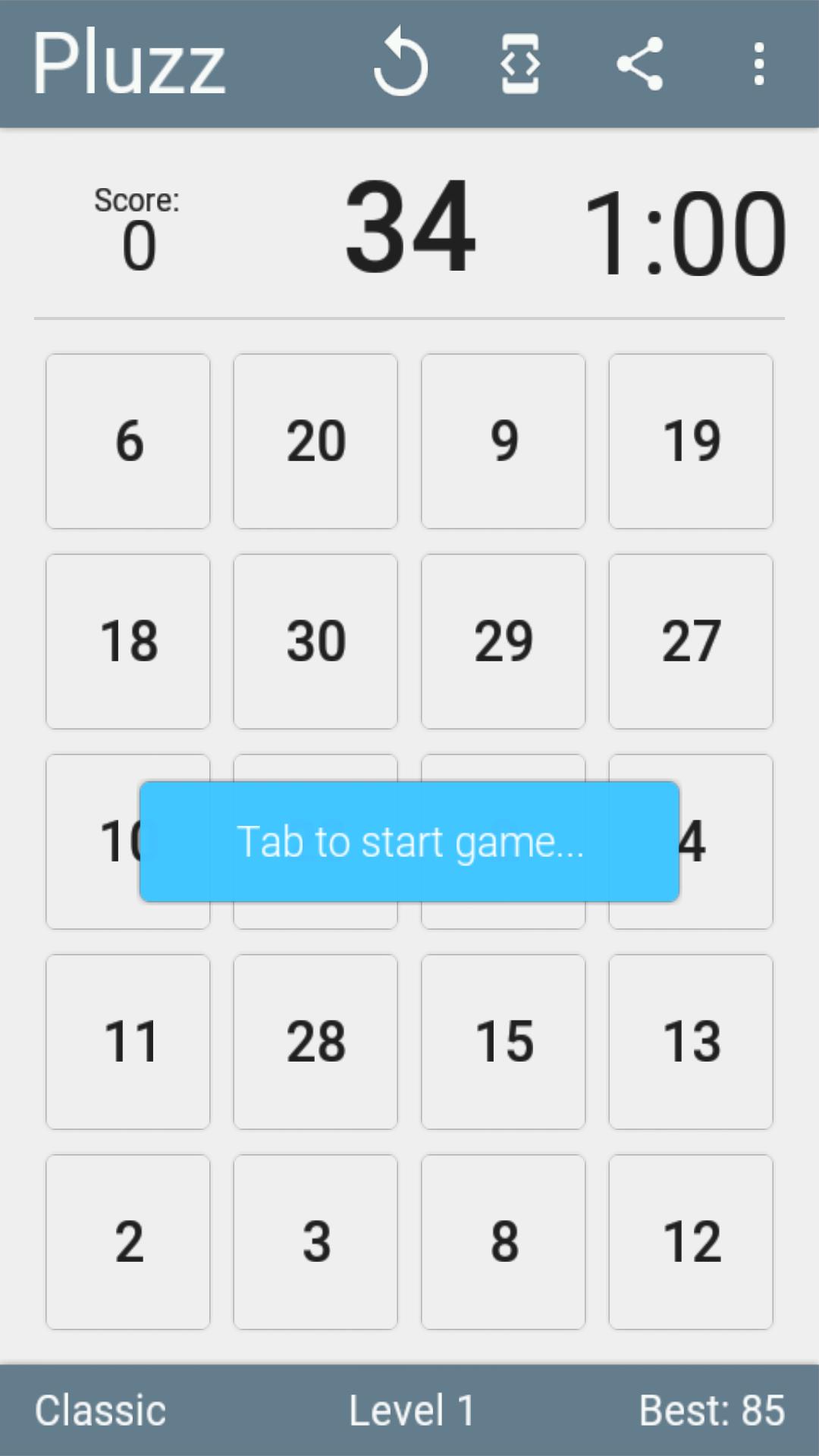Select number tile 30

[x=315, y=642]
